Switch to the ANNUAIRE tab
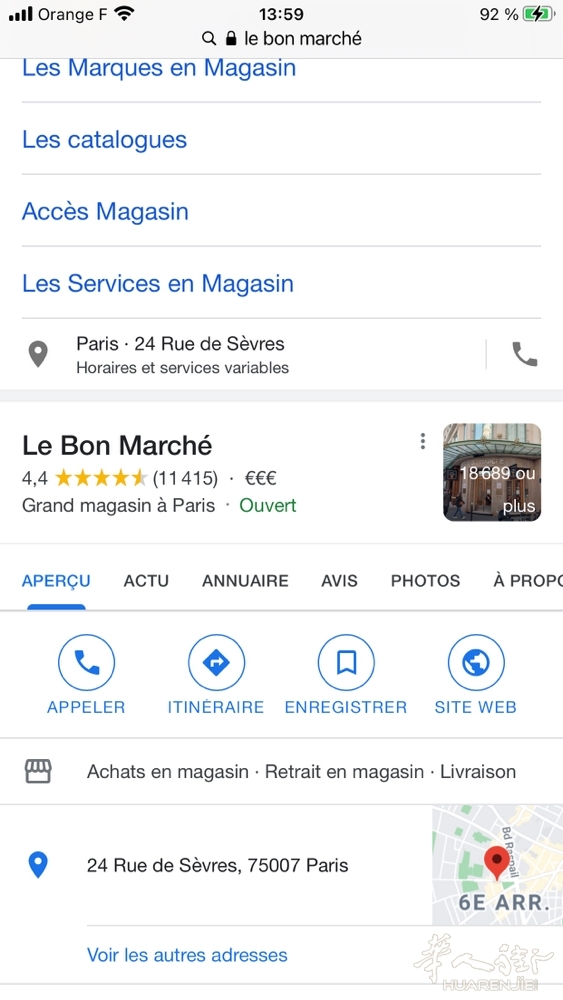The height and width of the screenshot is (1000, 563). click(x=245, y=580)
